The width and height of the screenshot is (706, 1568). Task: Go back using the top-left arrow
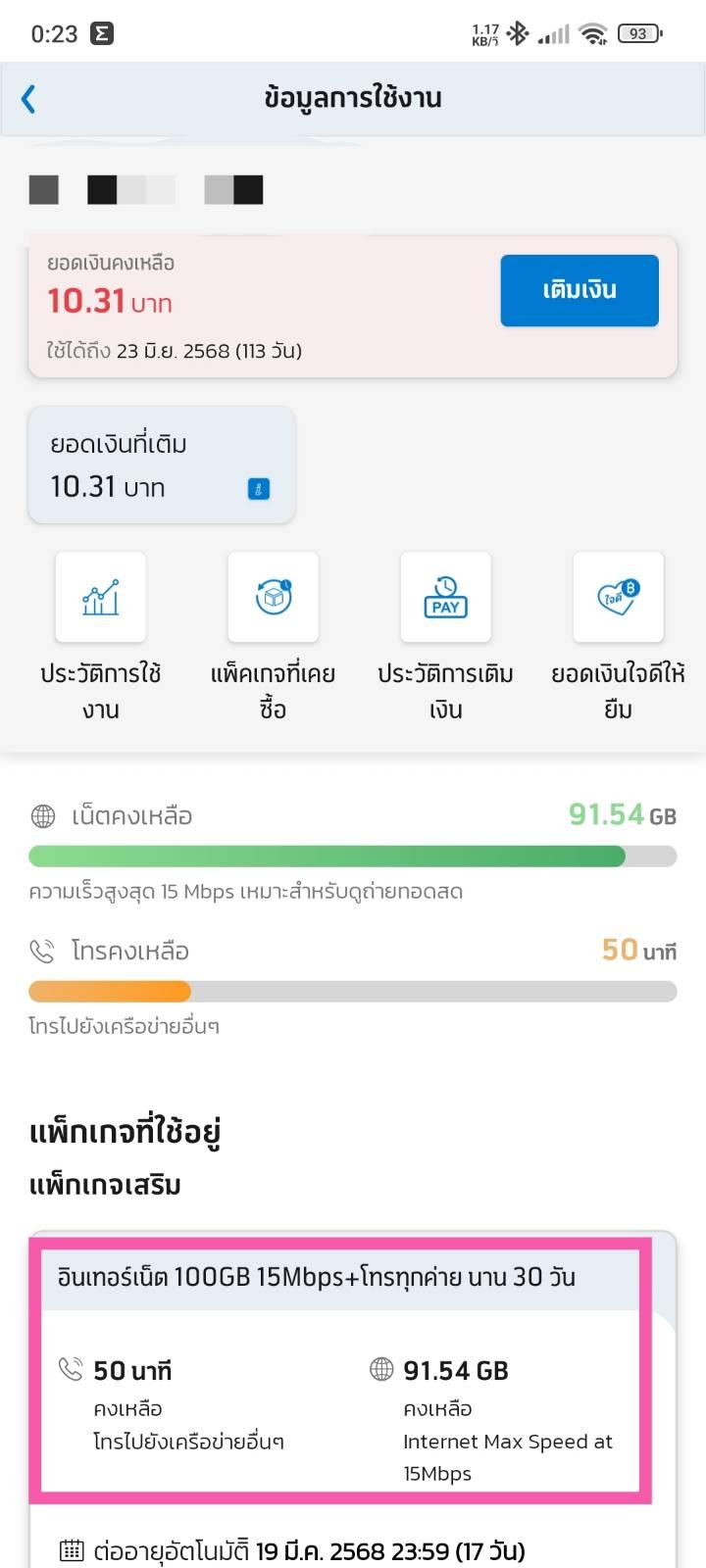coord(28,98)
